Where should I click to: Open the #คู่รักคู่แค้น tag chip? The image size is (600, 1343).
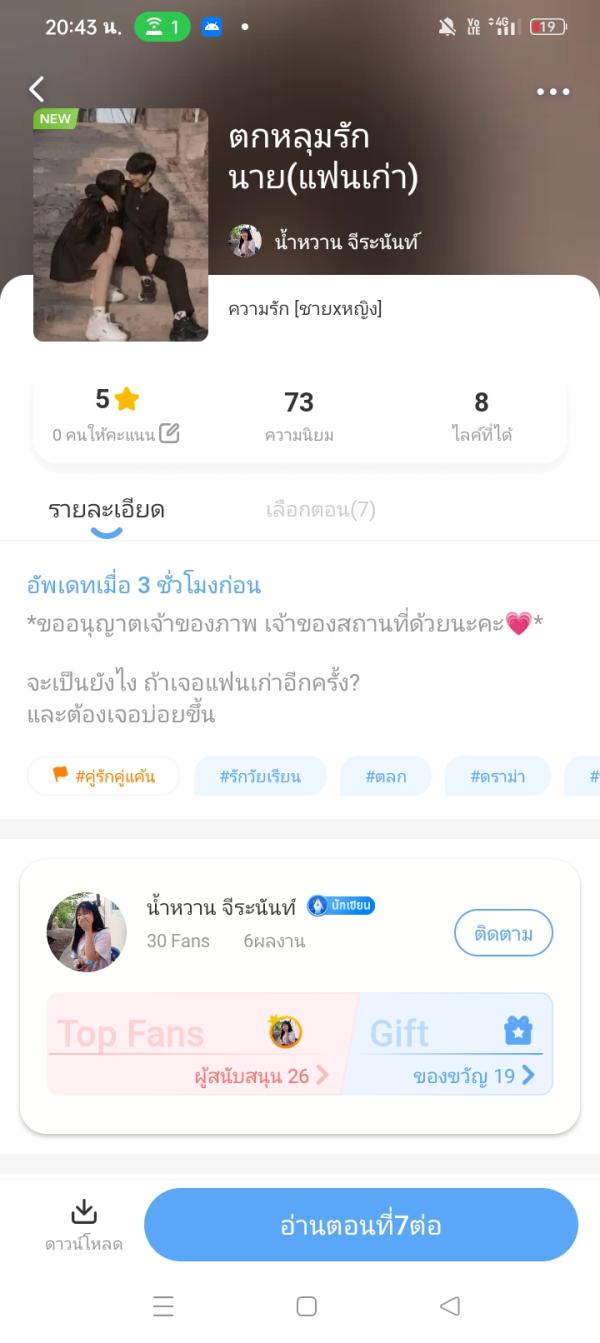[x=104, y=776]
